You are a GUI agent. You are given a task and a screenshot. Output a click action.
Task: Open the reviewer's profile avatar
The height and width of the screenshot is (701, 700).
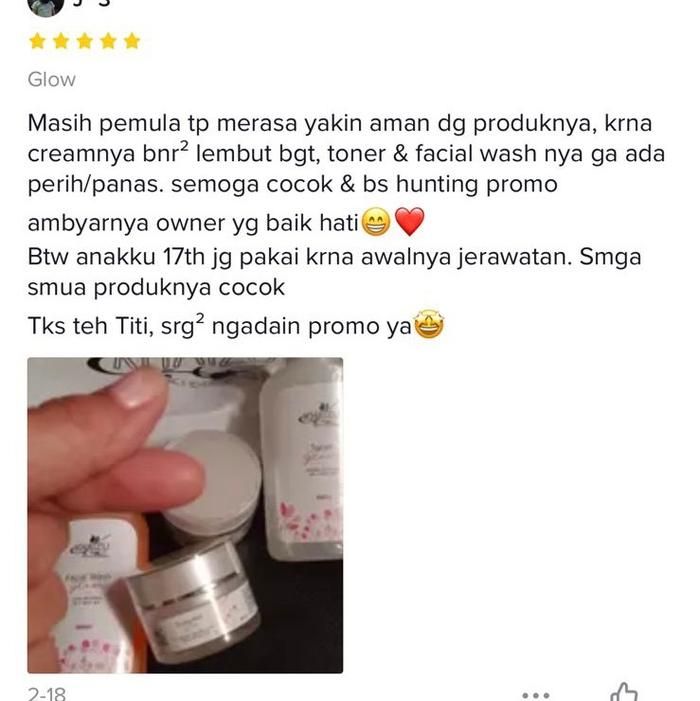click(47, 5)
